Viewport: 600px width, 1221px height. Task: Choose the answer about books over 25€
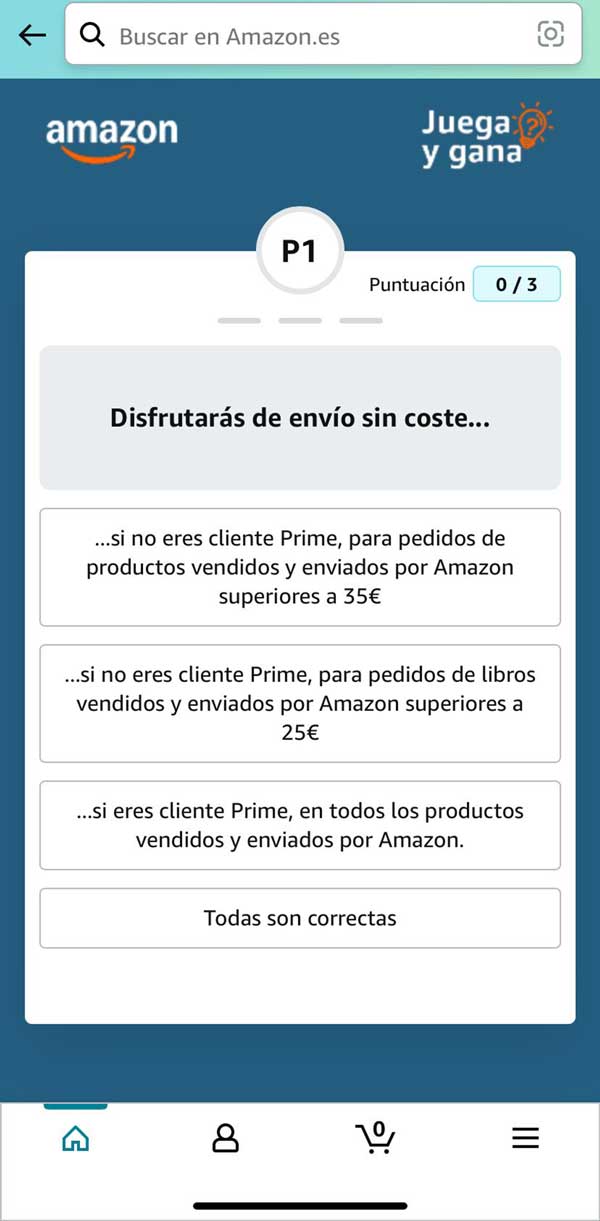tap(300, 703)
